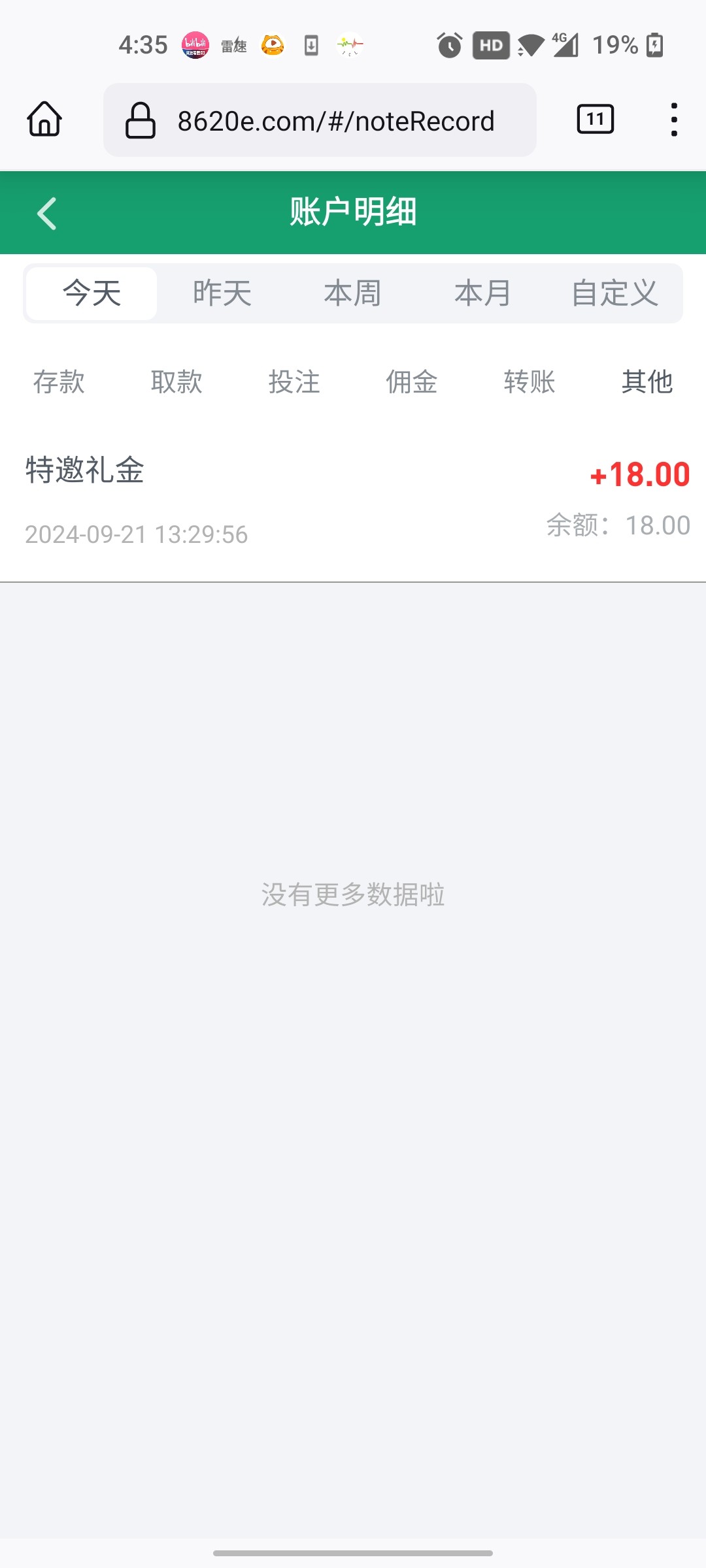
Task: Open the browser home page
Action: point(44,119)
